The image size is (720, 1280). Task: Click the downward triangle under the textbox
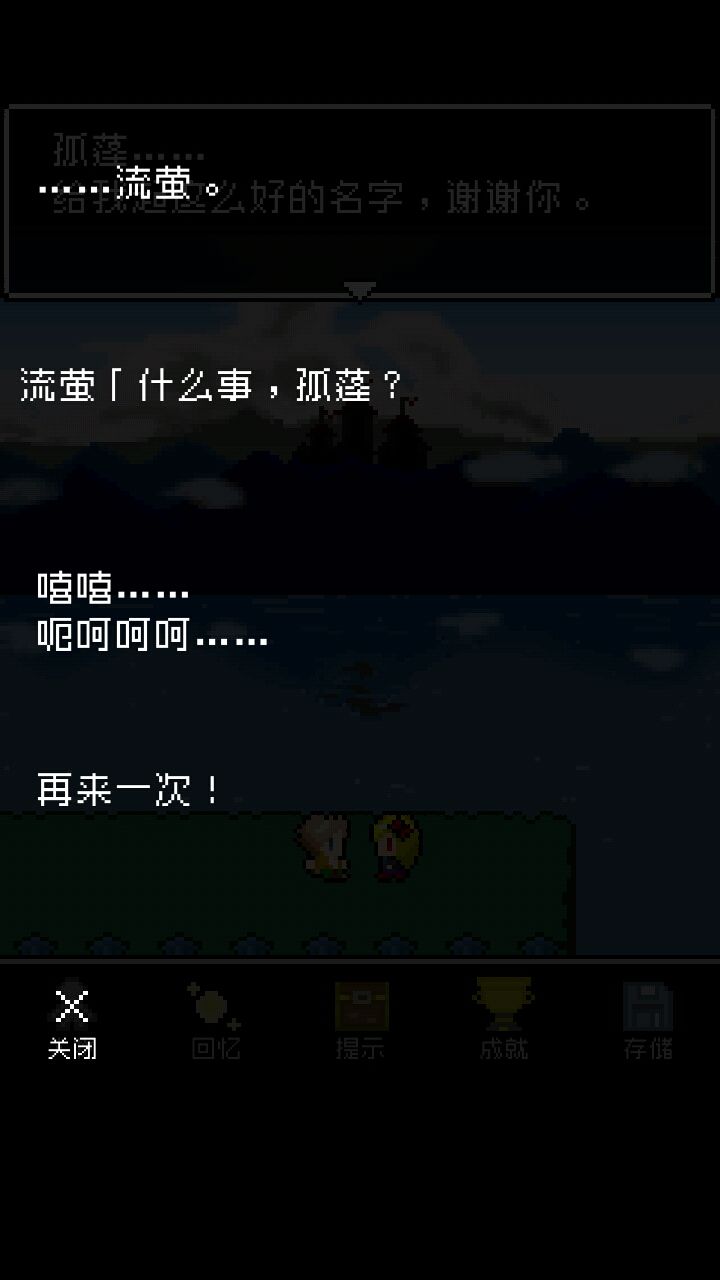[360, 290]
